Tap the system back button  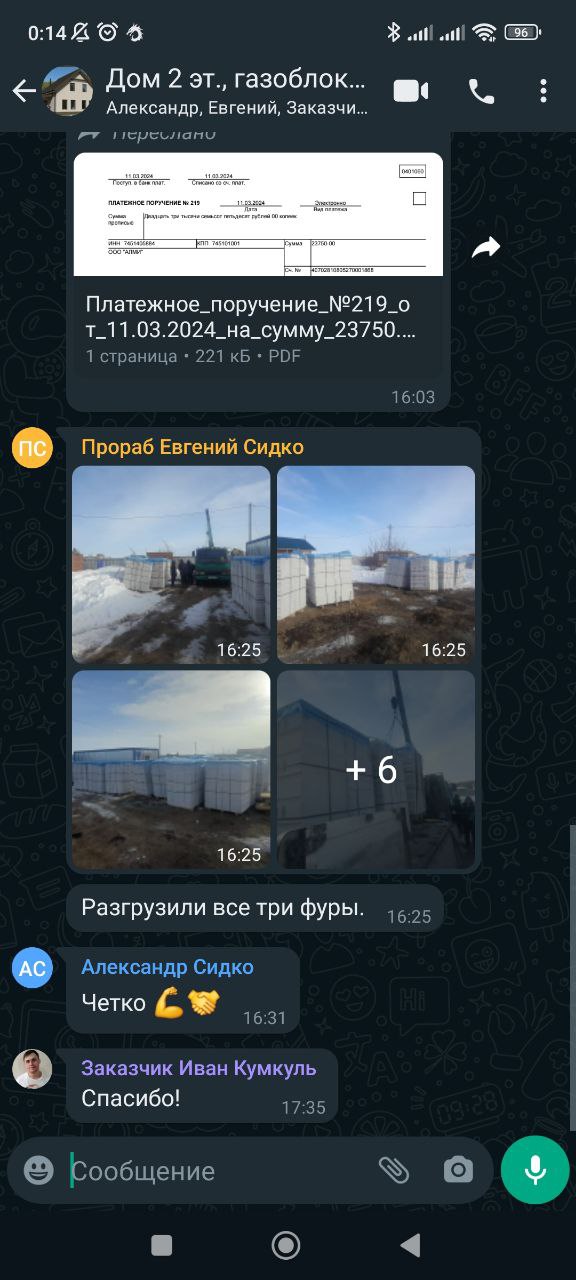click(x=410, y=1245)
